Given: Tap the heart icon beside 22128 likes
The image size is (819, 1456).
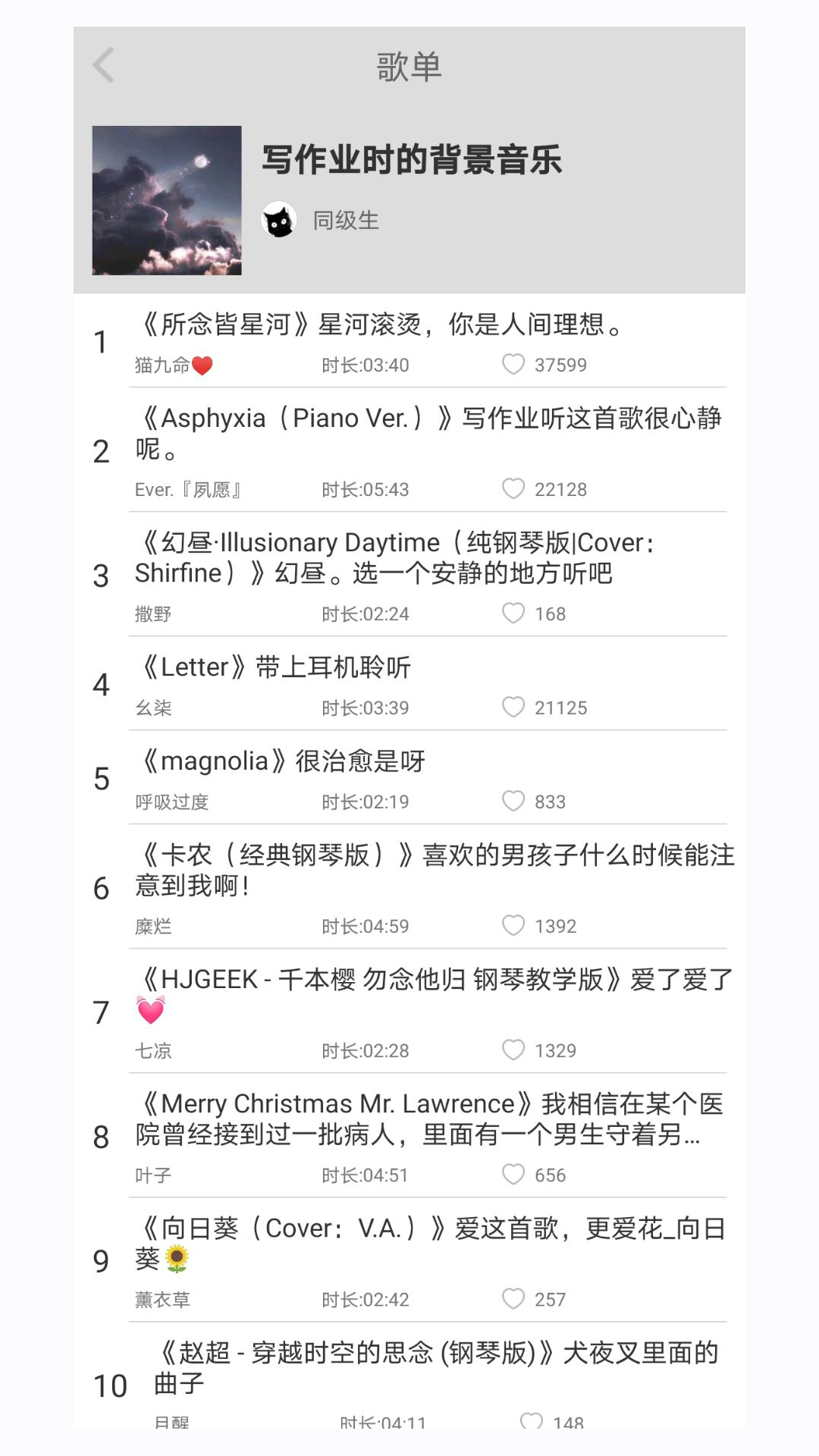Looking at the screenshot, I should pyautogui.click(x=513, y=489).
